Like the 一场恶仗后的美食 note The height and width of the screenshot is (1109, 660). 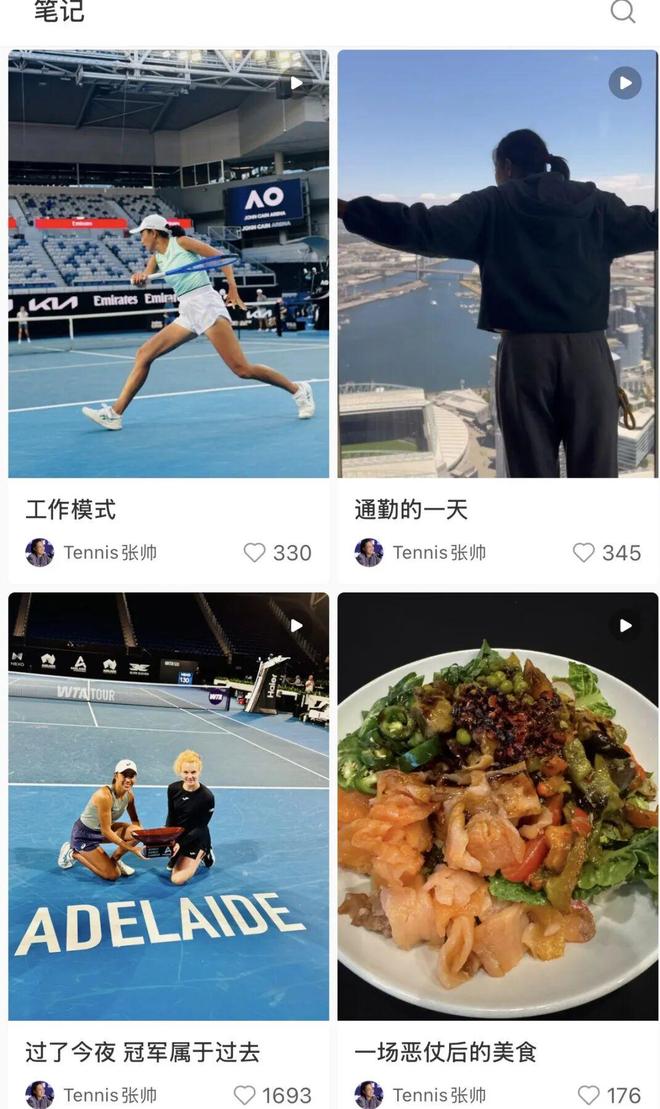click(589, 1095)
